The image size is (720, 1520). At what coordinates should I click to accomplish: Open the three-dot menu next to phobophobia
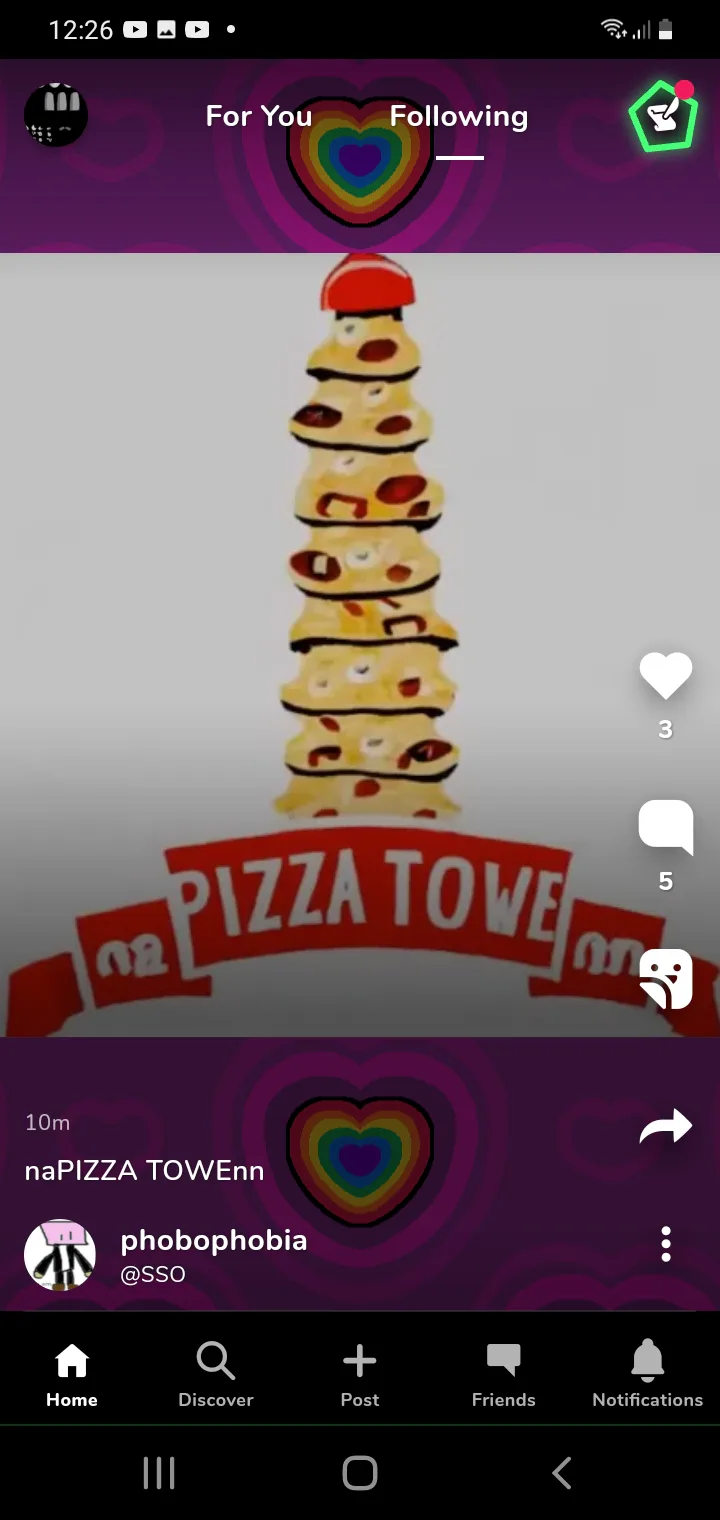(x=666, y=1244)
